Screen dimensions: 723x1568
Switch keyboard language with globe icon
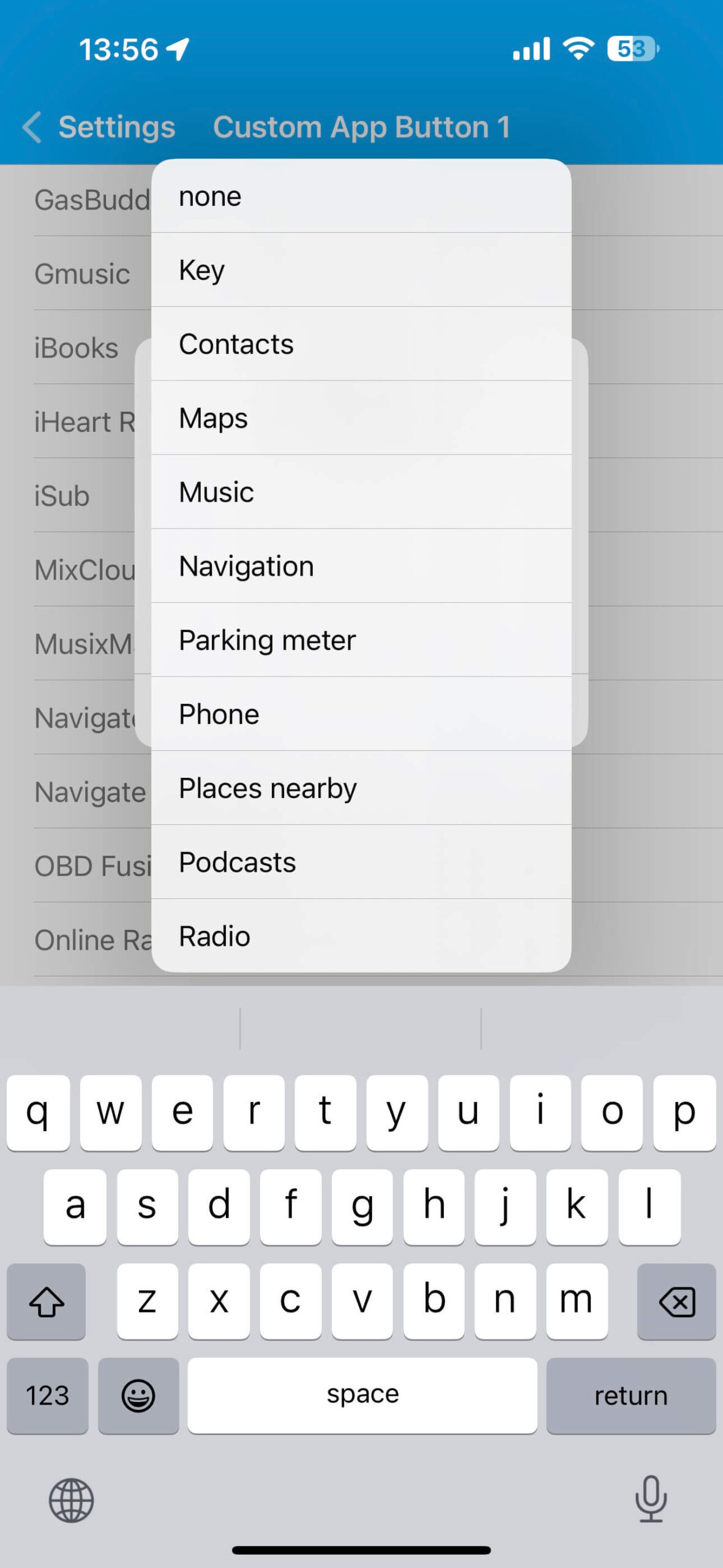tap(71, 1500)
